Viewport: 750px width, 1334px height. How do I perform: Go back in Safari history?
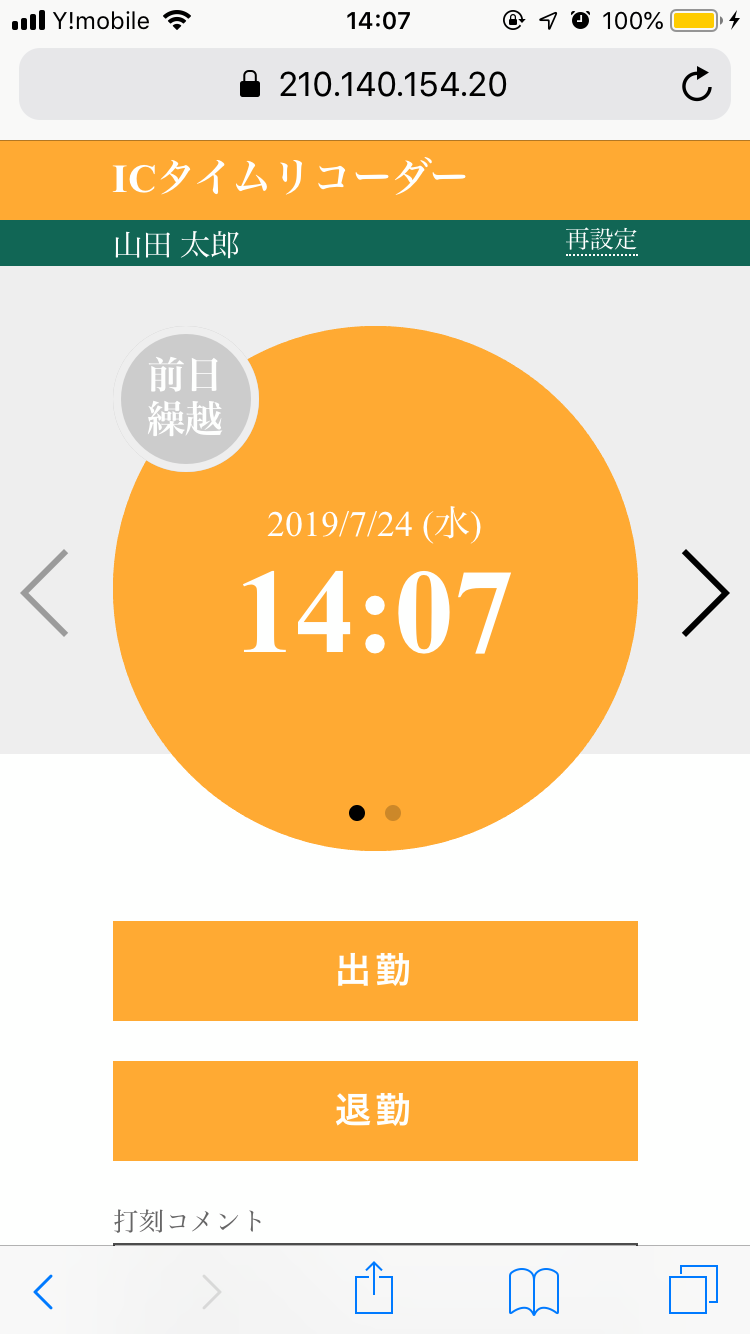(43, 1292)
